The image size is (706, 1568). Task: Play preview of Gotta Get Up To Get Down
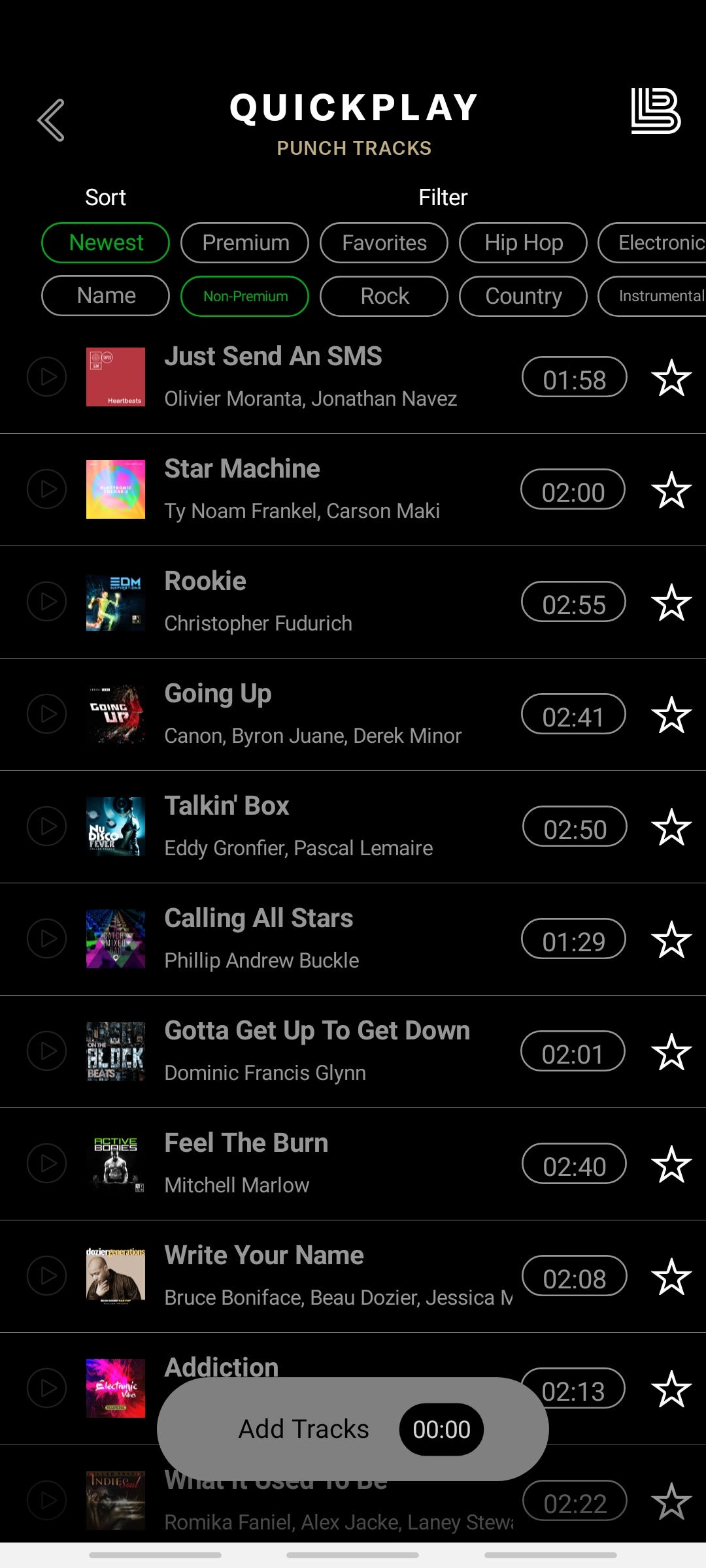pyautogui.click(x=46, y=1051)
